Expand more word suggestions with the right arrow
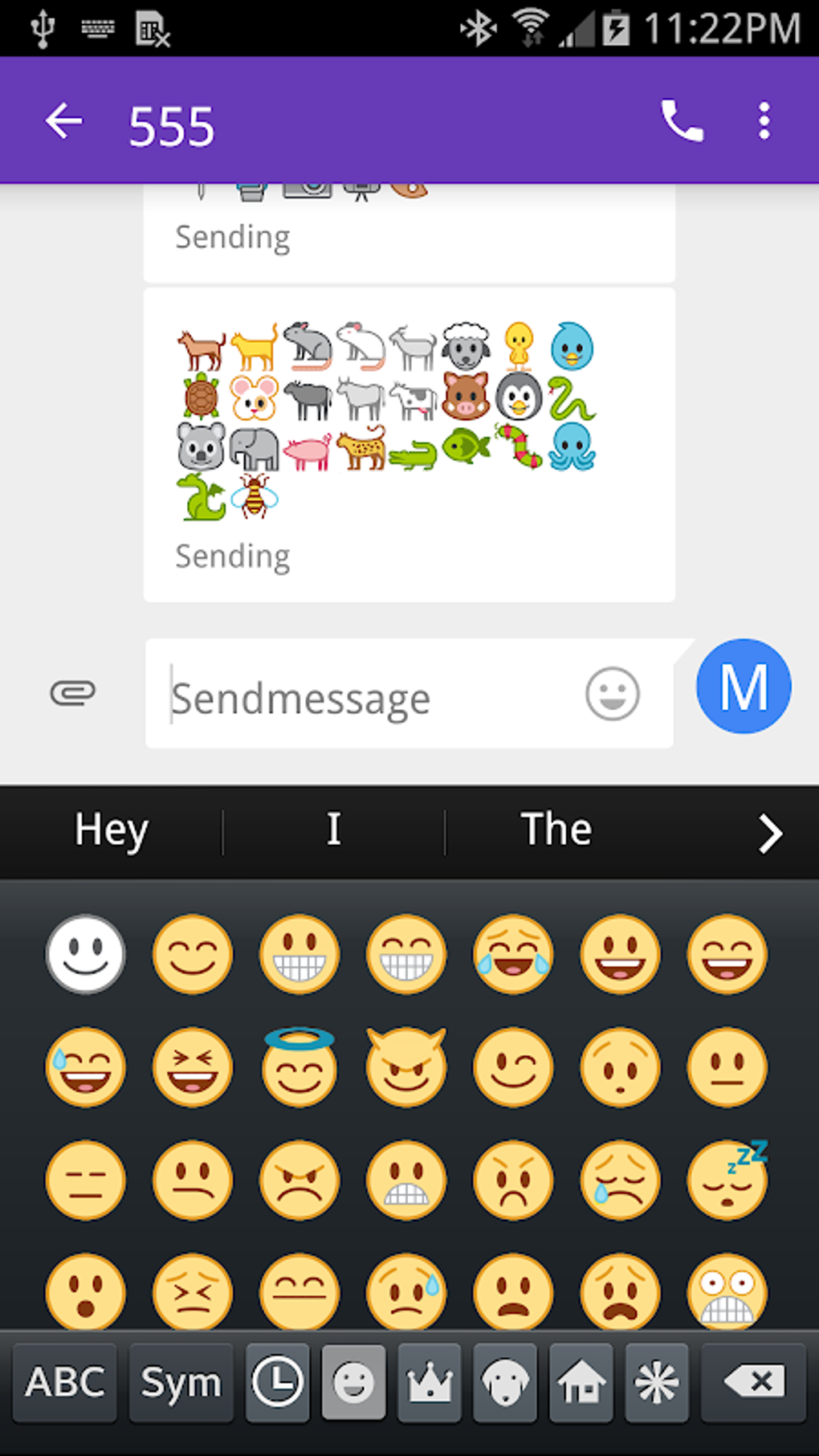 pyautogui.click(x=770, y=832)
